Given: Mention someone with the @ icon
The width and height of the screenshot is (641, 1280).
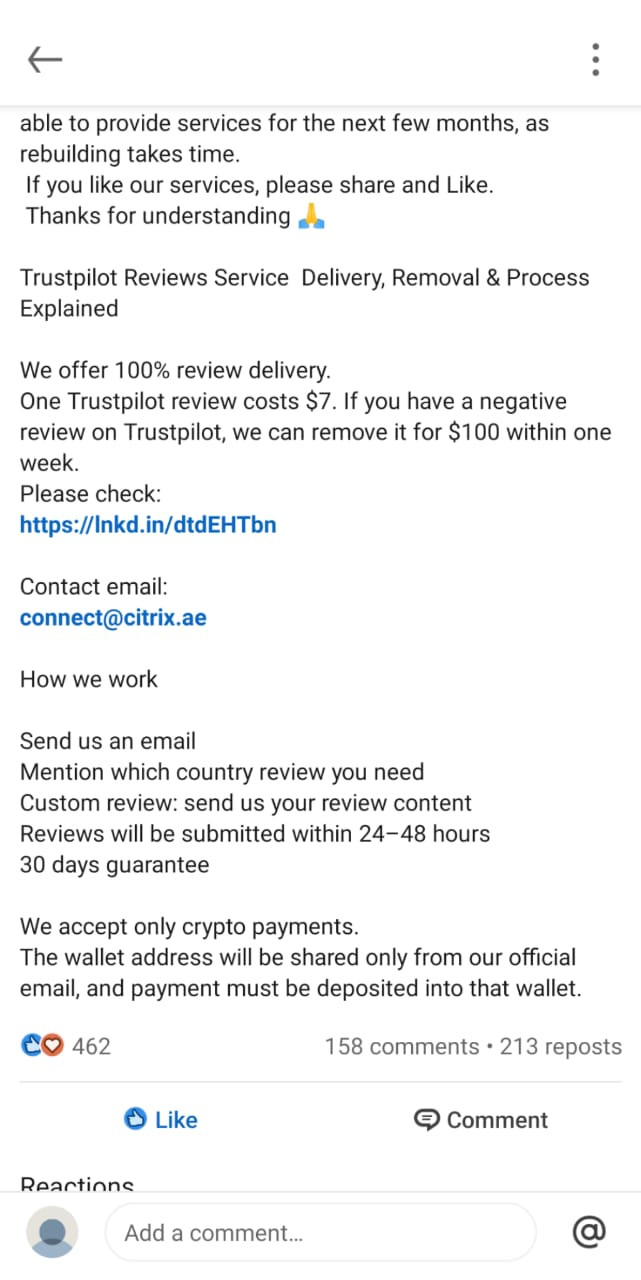Looking at the screenshot, I should [x=589, y=1232].
